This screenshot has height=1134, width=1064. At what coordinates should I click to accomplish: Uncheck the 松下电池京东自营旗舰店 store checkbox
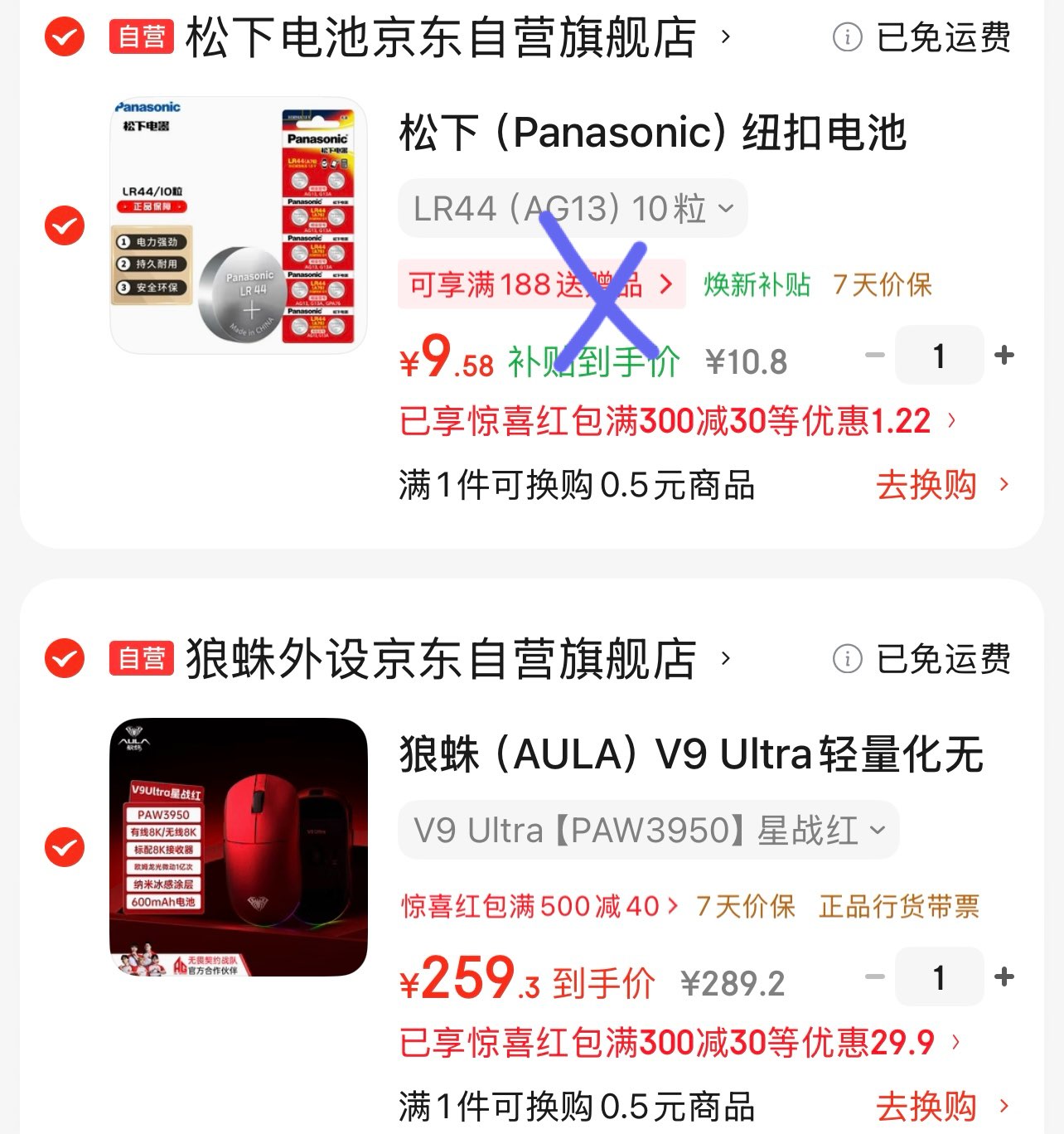65,37
